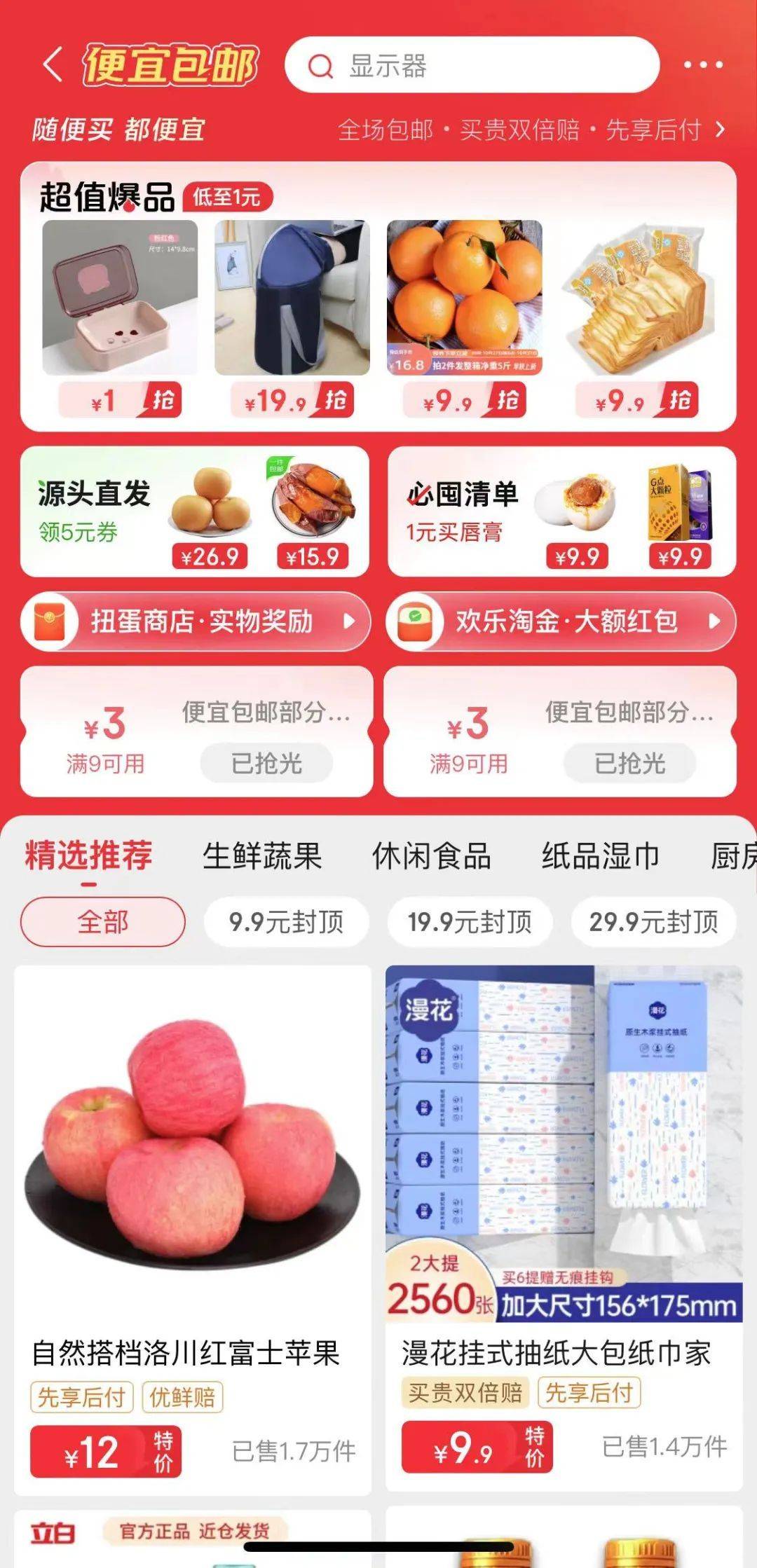Filter by 19.9元封顶
Viewport: 757px width, 1568px height.
point(470,922)
